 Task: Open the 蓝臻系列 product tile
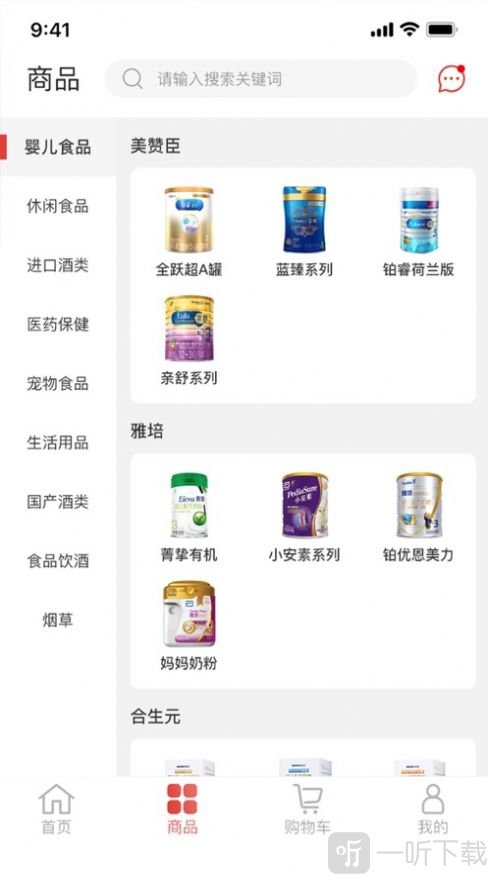pyautogui.click(x=304, y=231)
